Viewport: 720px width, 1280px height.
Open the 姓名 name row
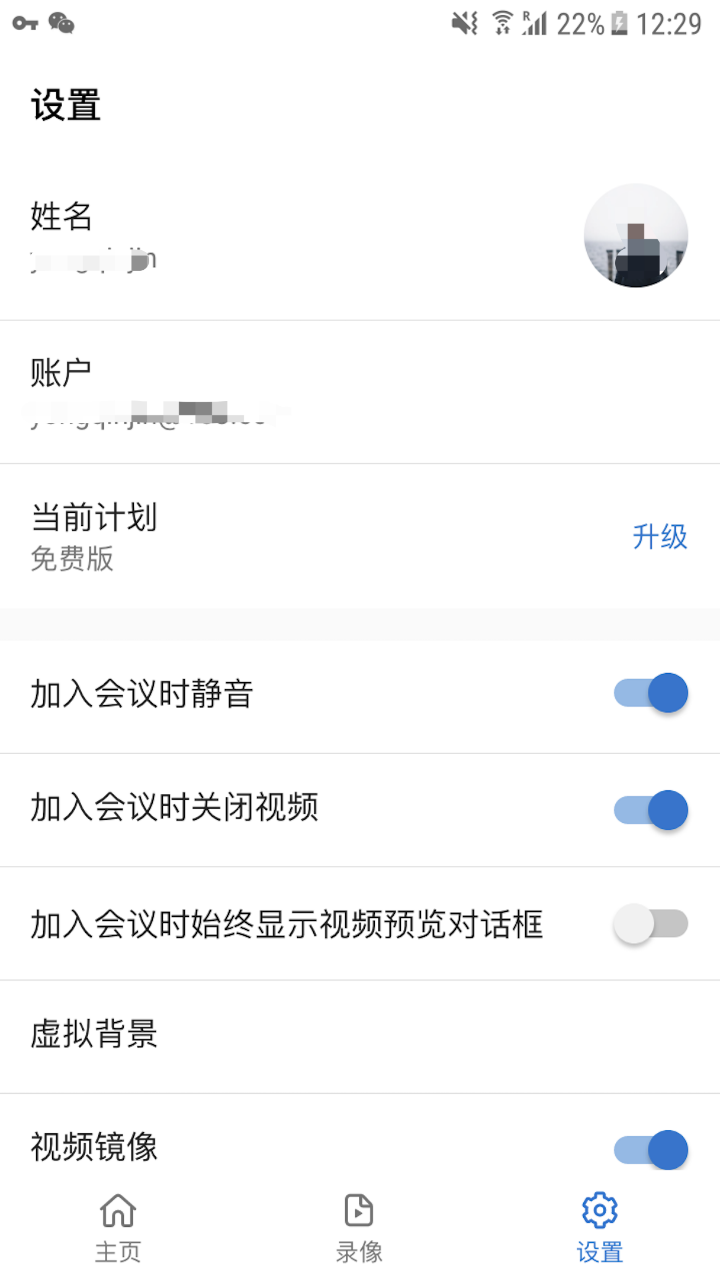[x=300, y=236]
